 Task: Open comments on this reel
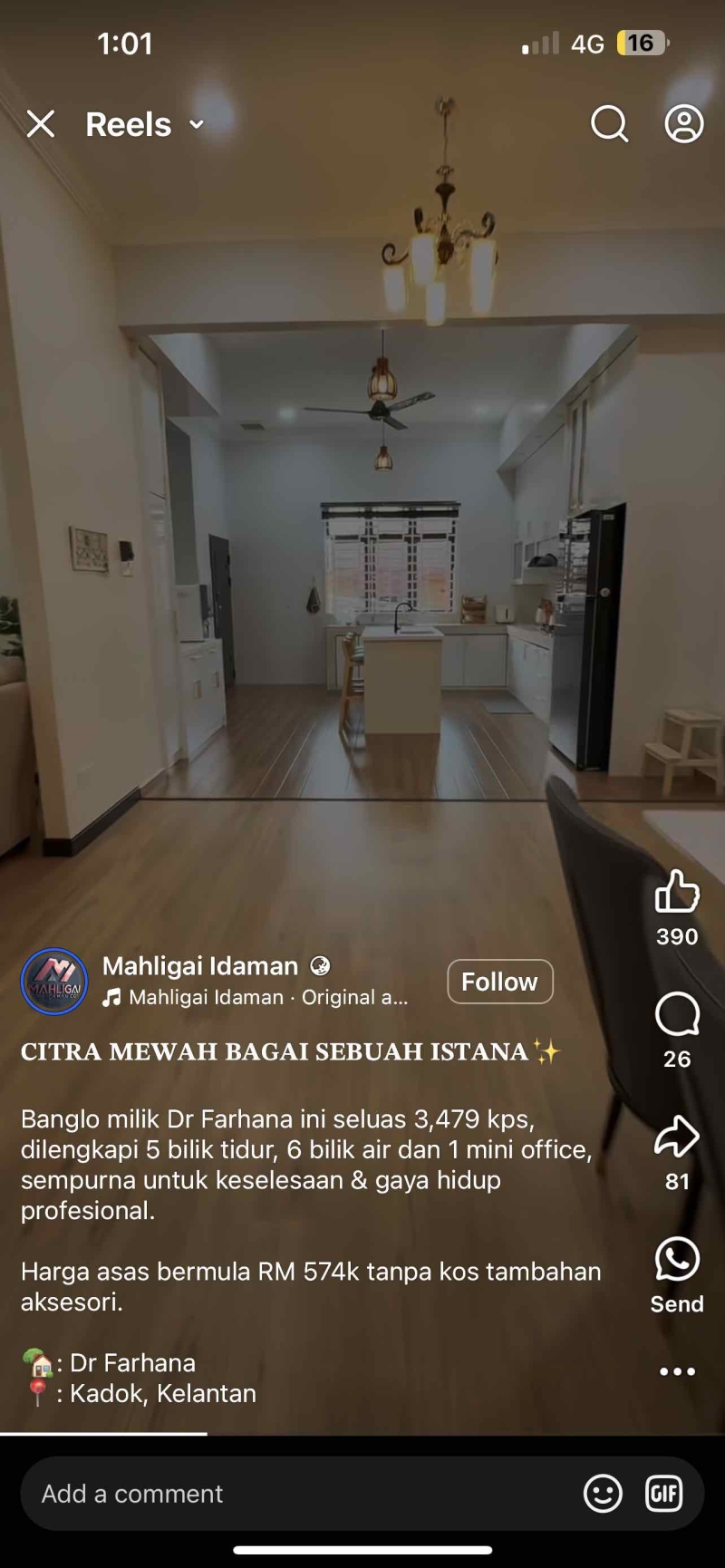(x=677, y=1015)
